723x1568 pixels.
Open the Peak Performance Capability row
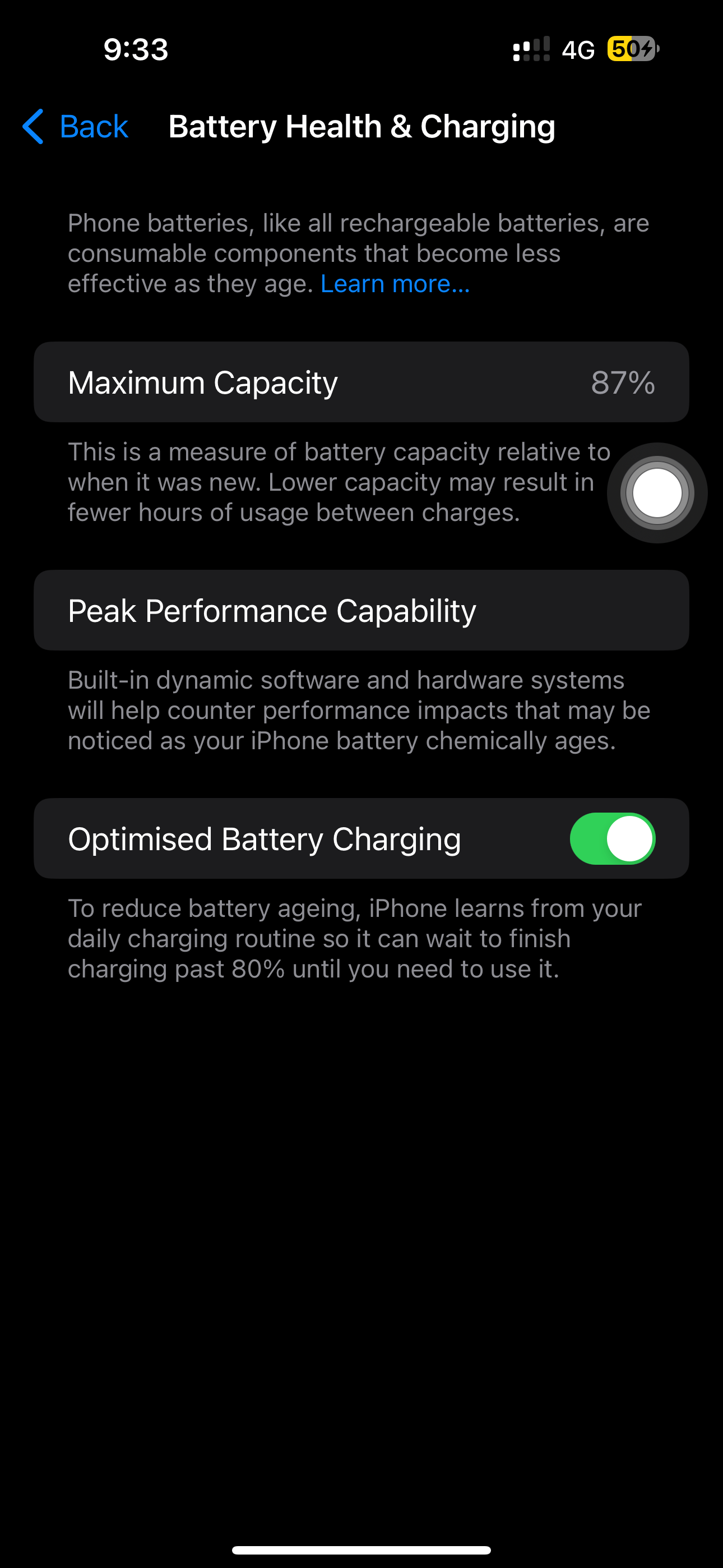click(x=361, y=610)
